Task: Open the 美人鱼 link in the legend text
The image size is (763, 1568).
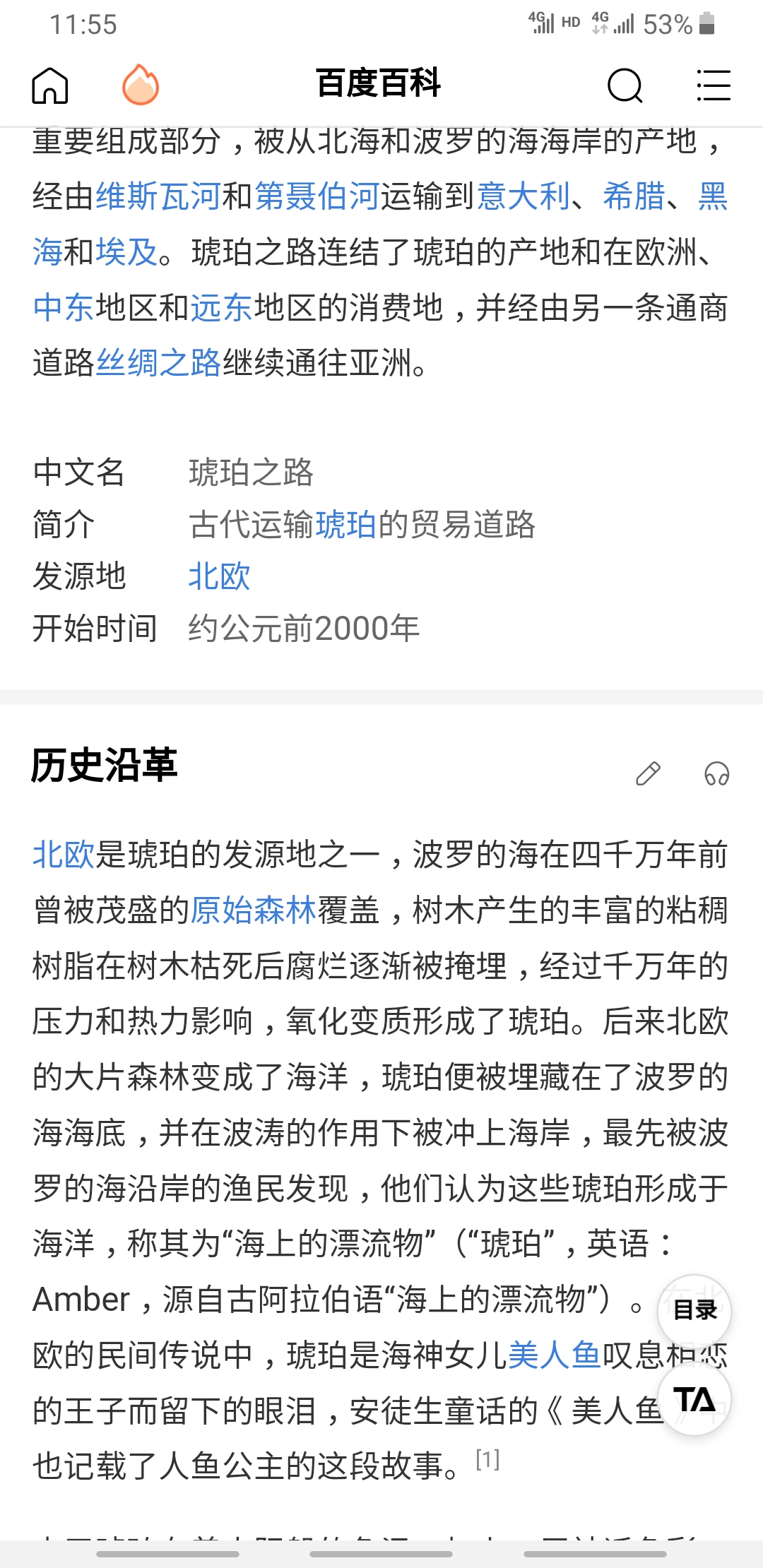Action: (x=555, y=1350)
